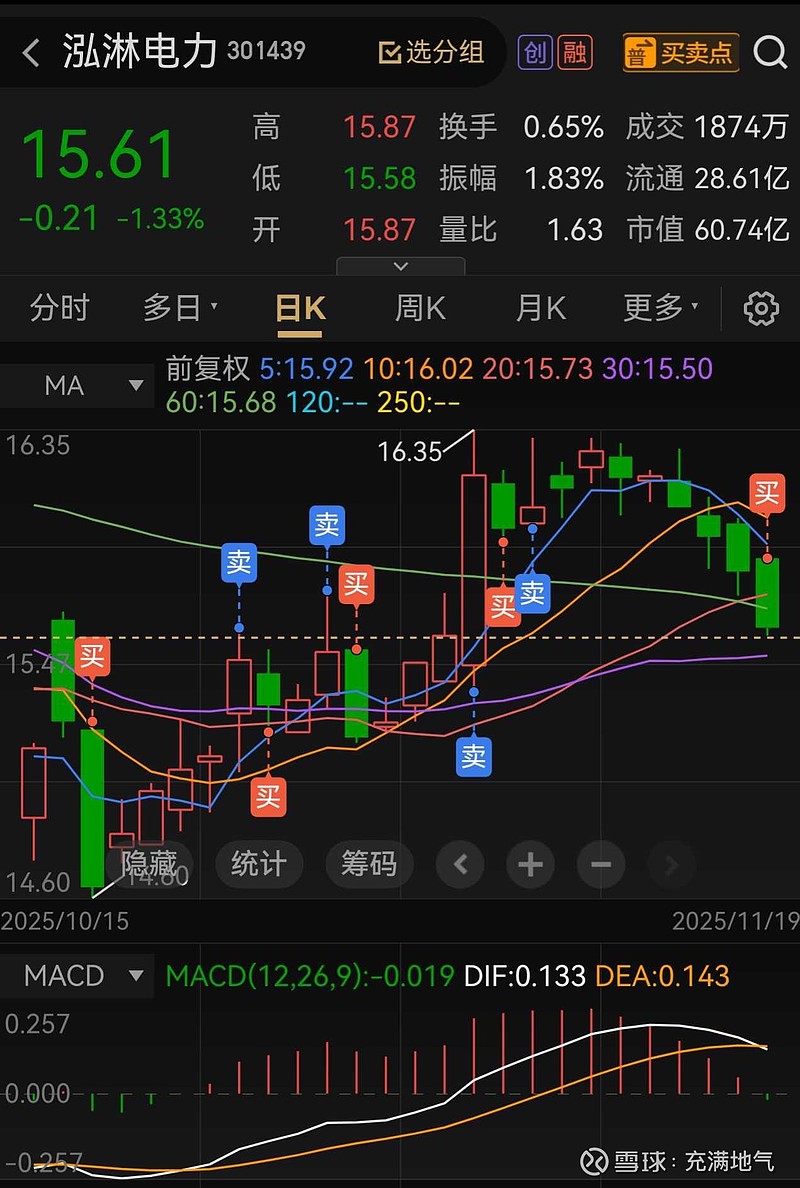Expand the quote details chevron
This screenshot has height=1188, width=800.
(x=400, y=265)
